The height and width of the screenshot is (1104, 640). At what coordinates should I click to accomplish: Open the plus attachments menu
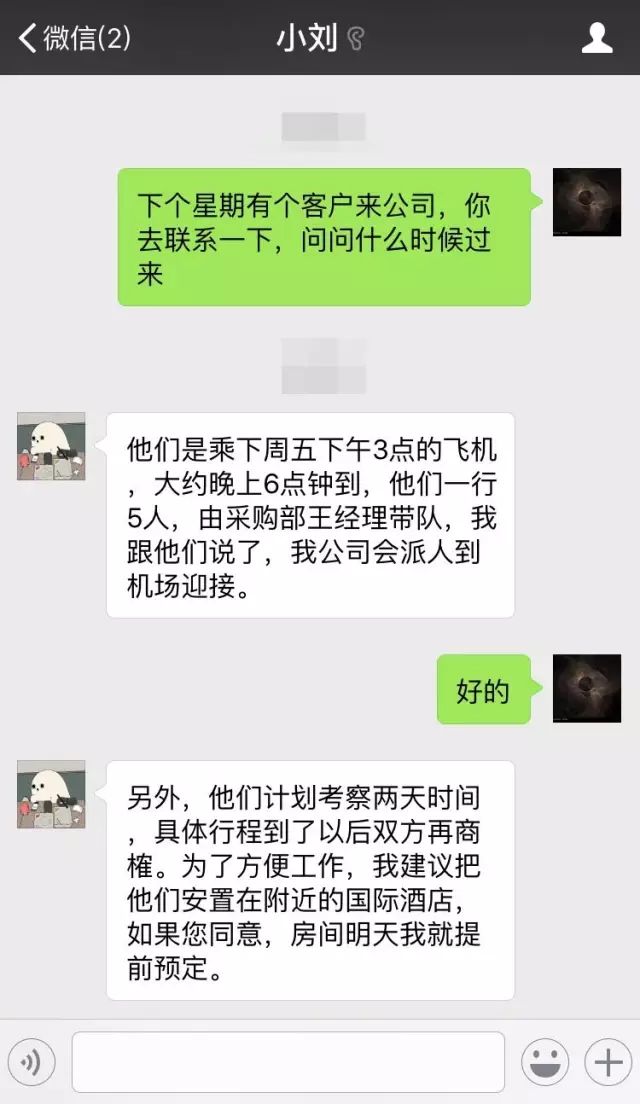pyautogui.click(x=608, y=1062)
